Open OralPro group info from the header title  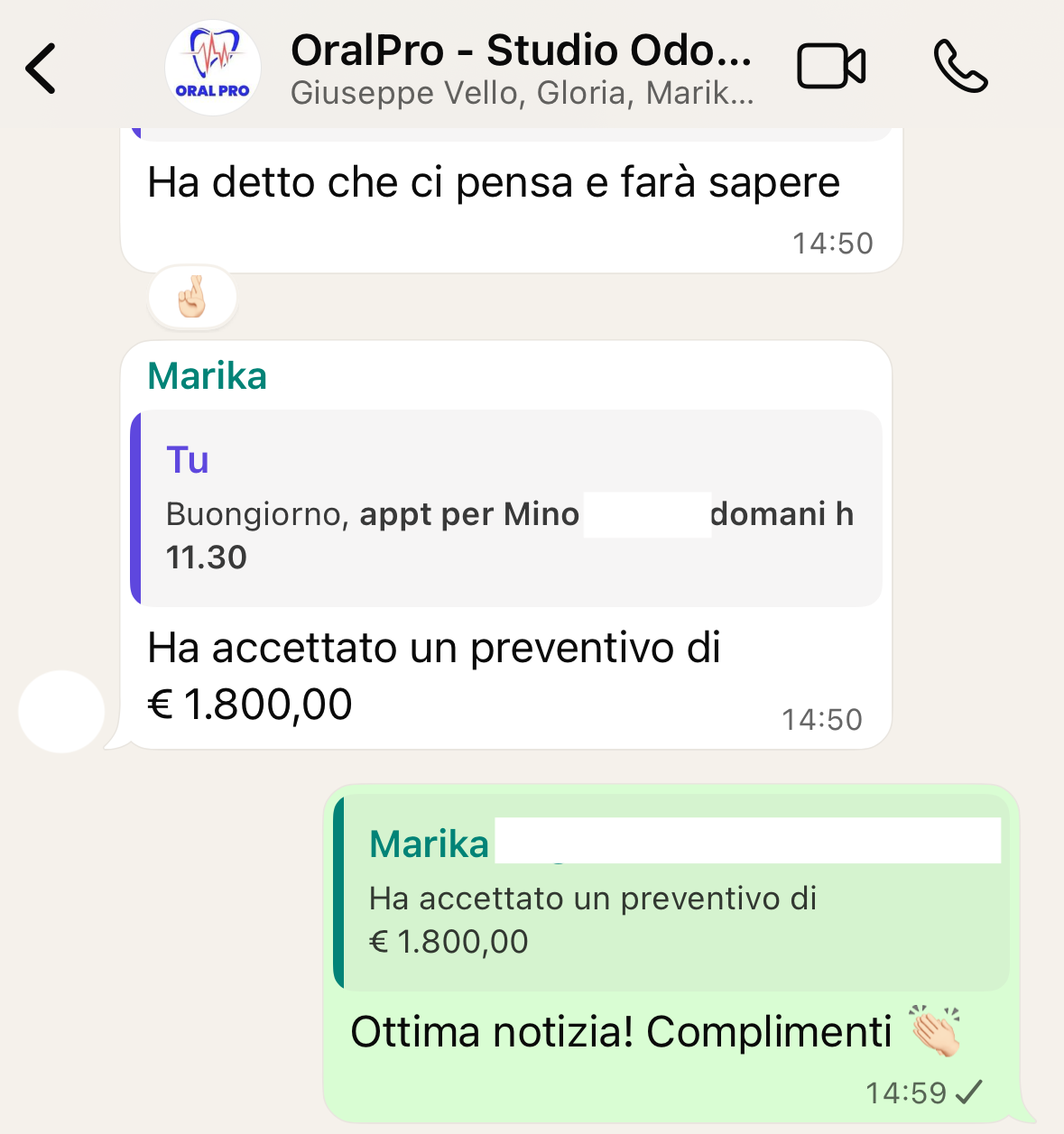521,51
